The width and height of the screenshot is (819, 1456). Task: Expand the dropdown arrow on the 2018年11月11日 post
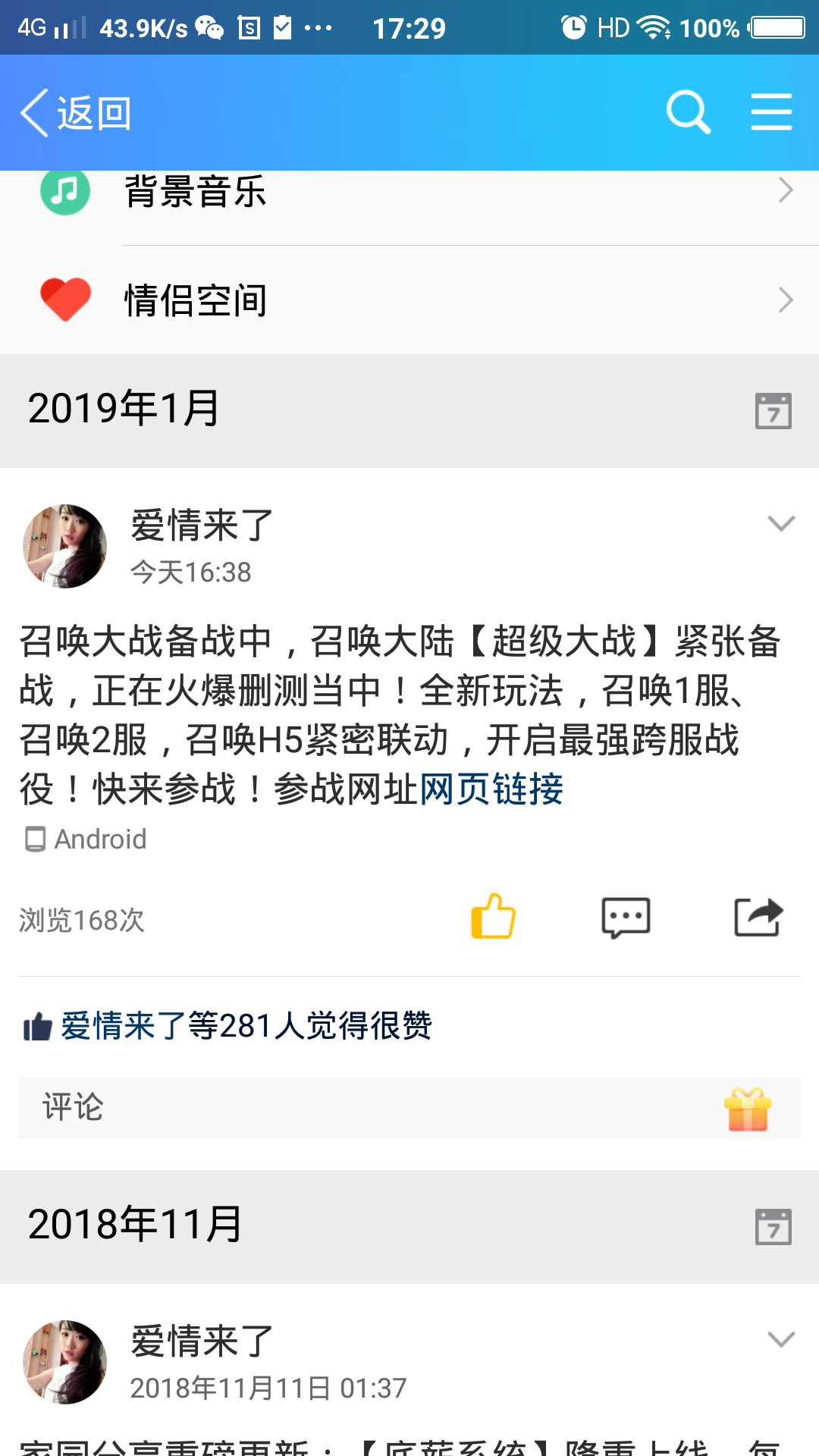click(x=780, y=1339)
